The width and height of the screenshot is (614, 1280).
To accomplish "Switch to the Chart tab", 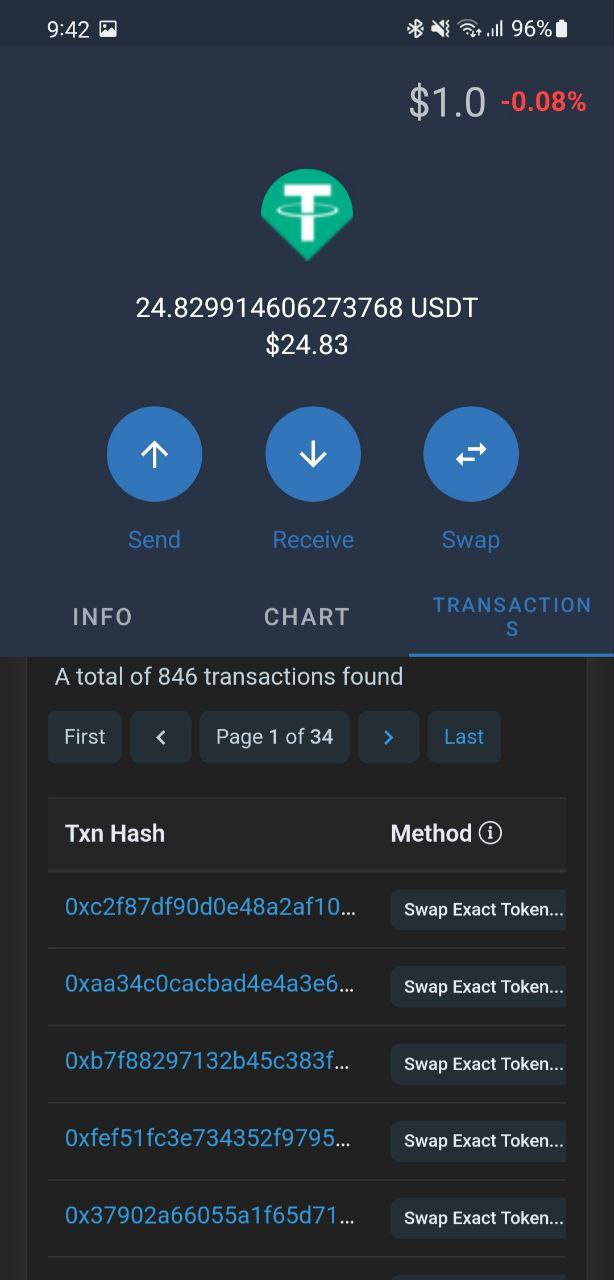I will pyautogui.click(x=307, y=617).
